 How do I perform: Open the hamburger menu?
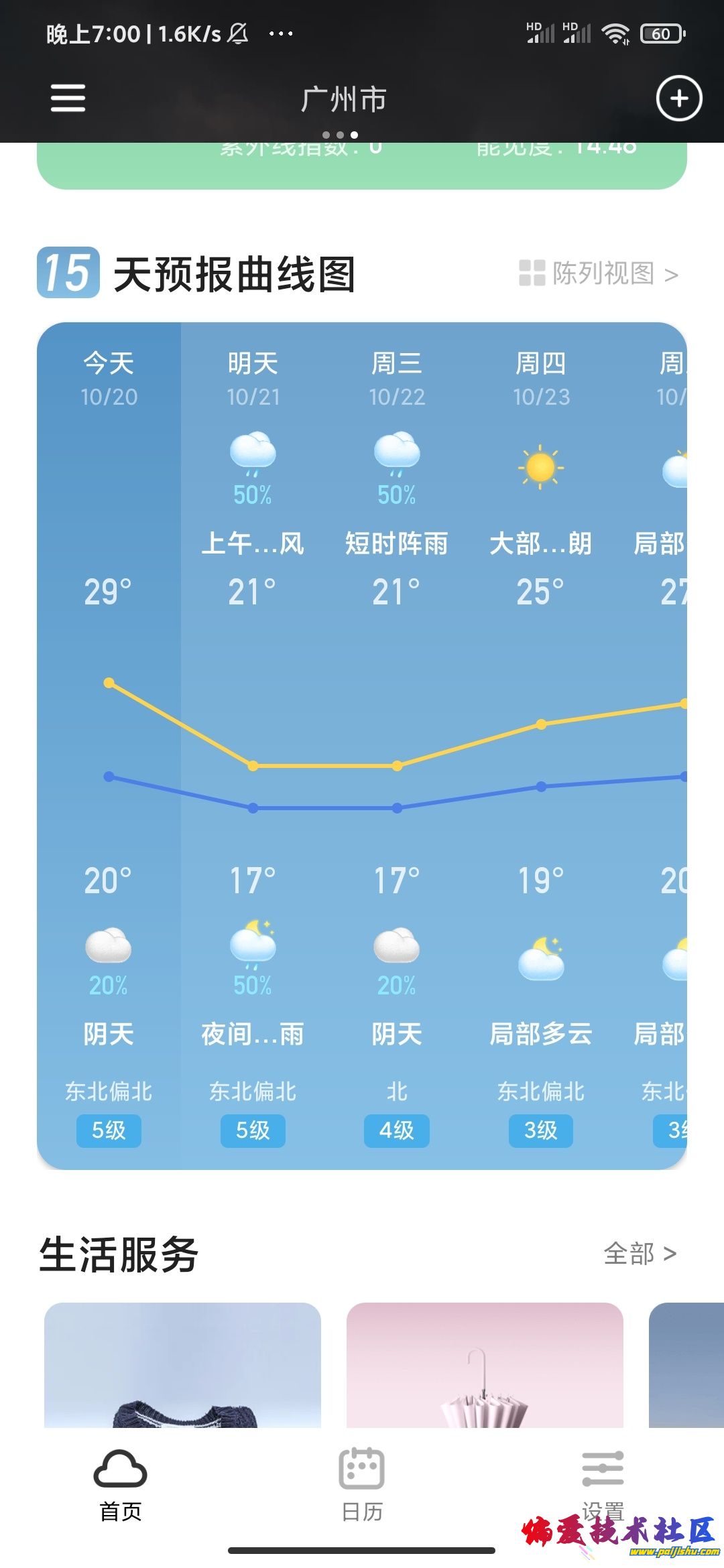point(68,99)
